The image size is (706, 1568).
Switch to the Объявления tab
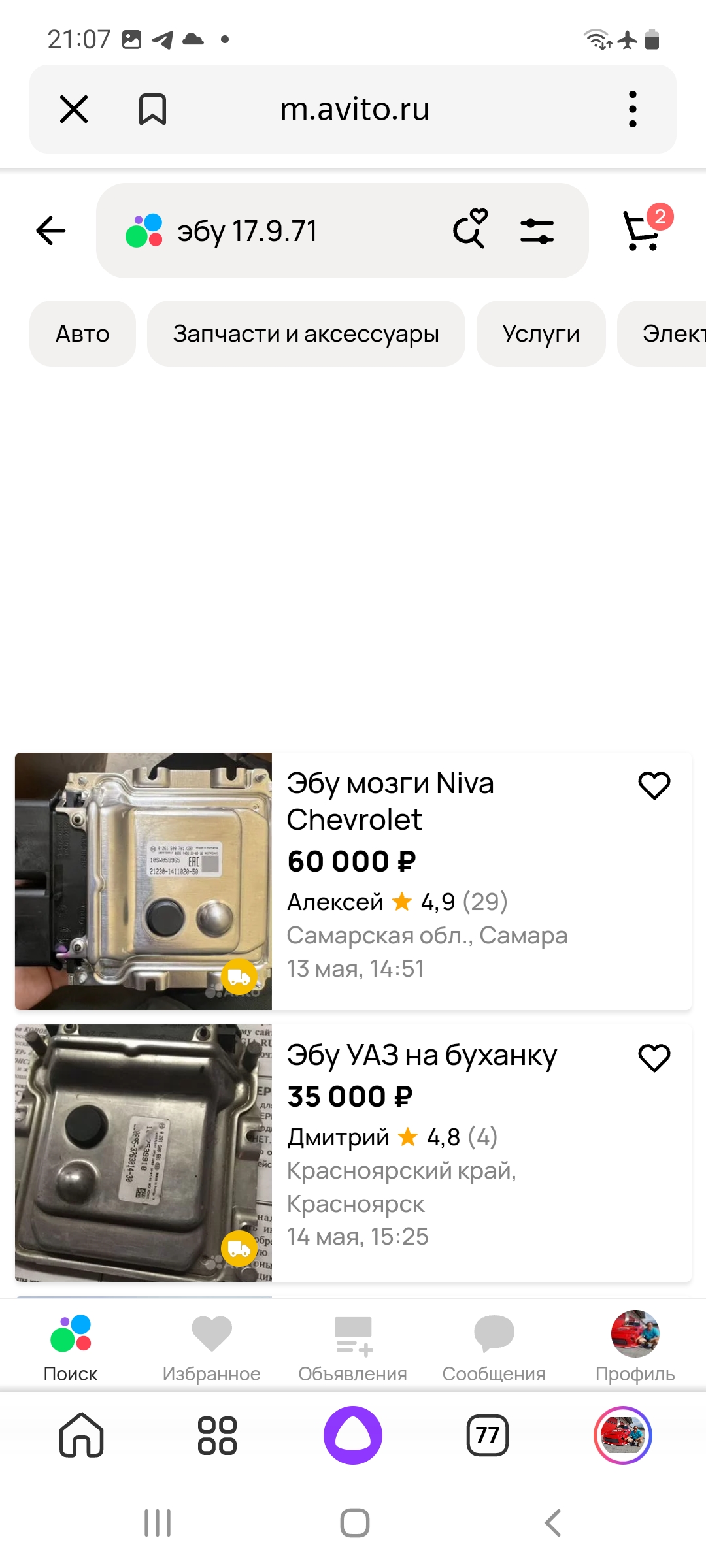[x=352, y=1347]
